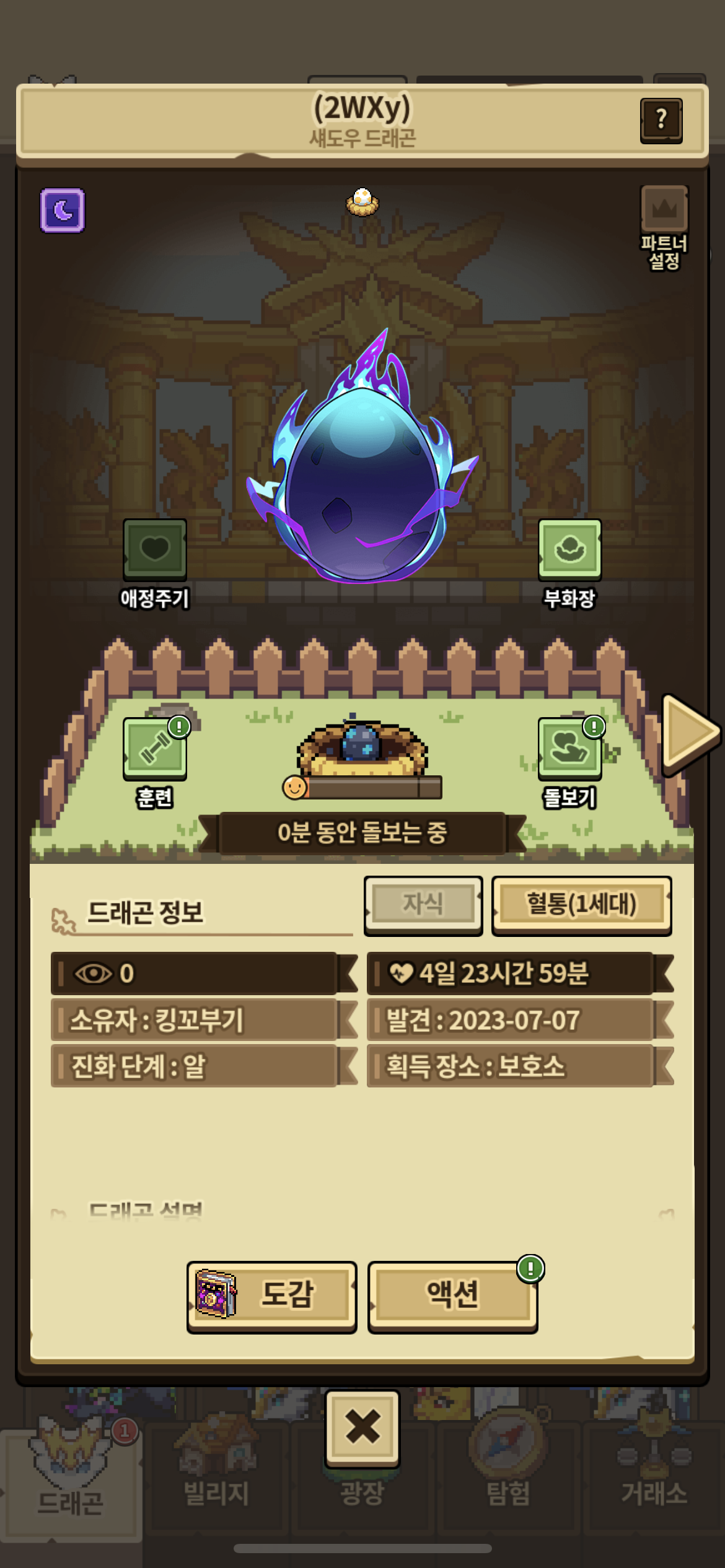Open the 액션 action menu
The height and width of the screenshot is (1568, 725).
(x=452, y=1295)
